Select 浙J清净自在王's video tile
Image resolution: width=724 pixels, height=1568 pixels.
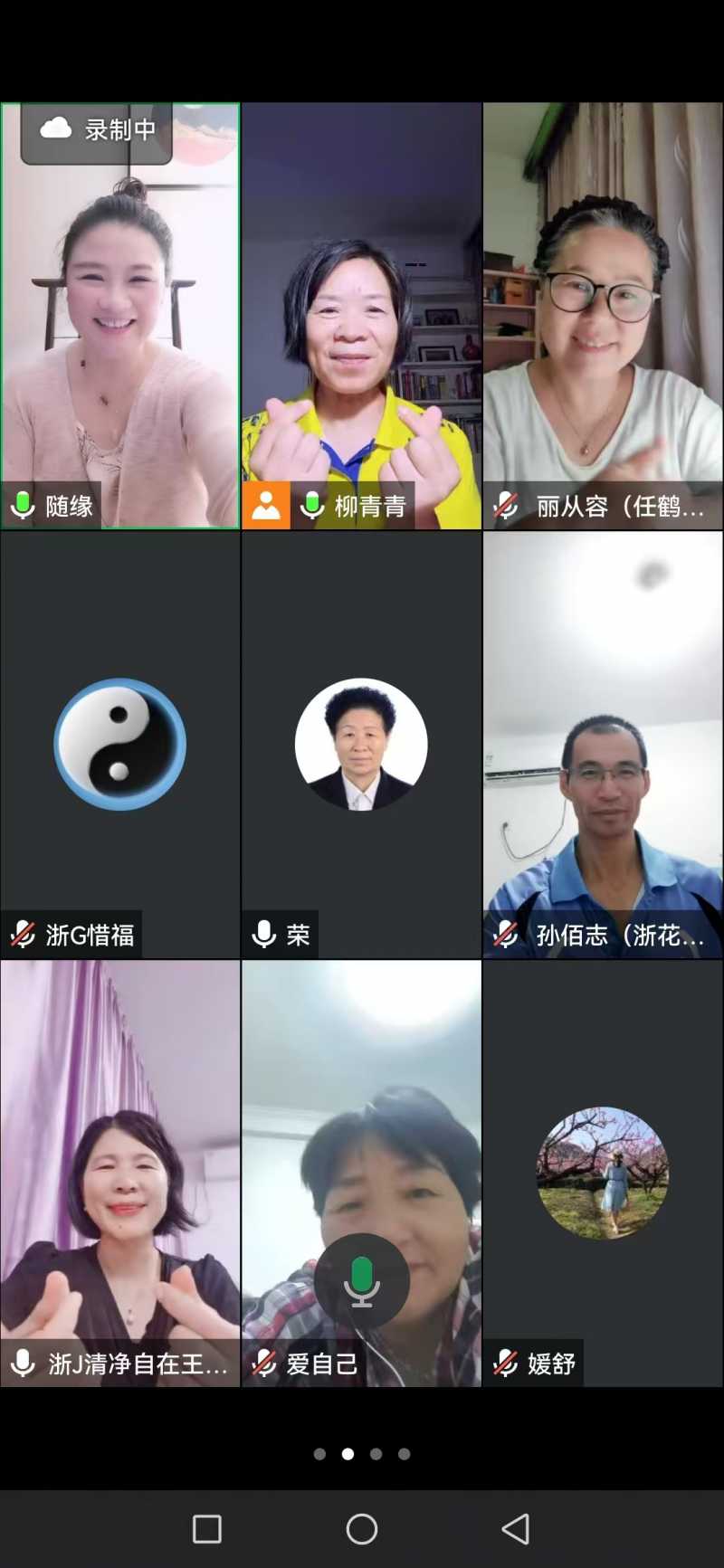click(x=120, y=1173)
